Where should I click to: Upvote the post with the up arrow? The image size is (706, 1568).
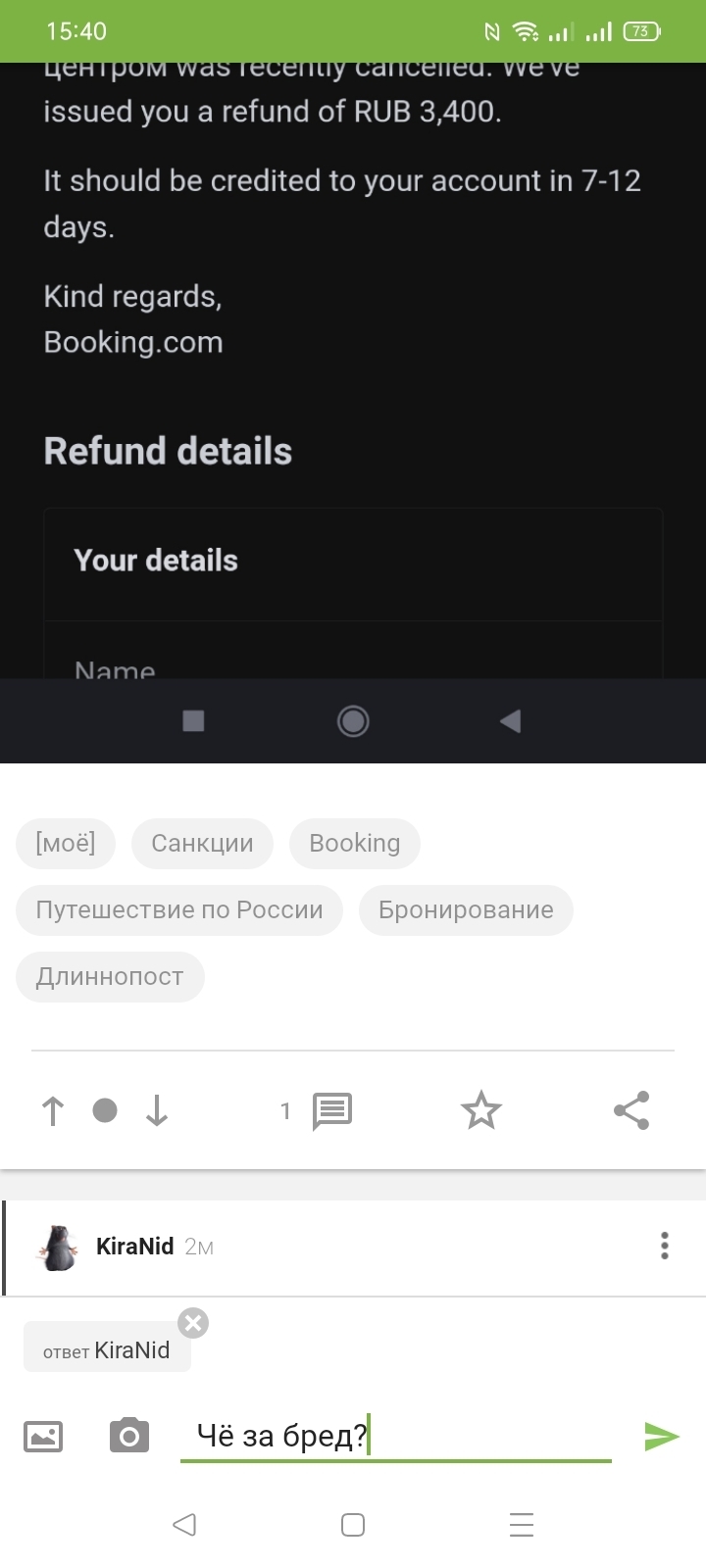(x=53, y=1111)
